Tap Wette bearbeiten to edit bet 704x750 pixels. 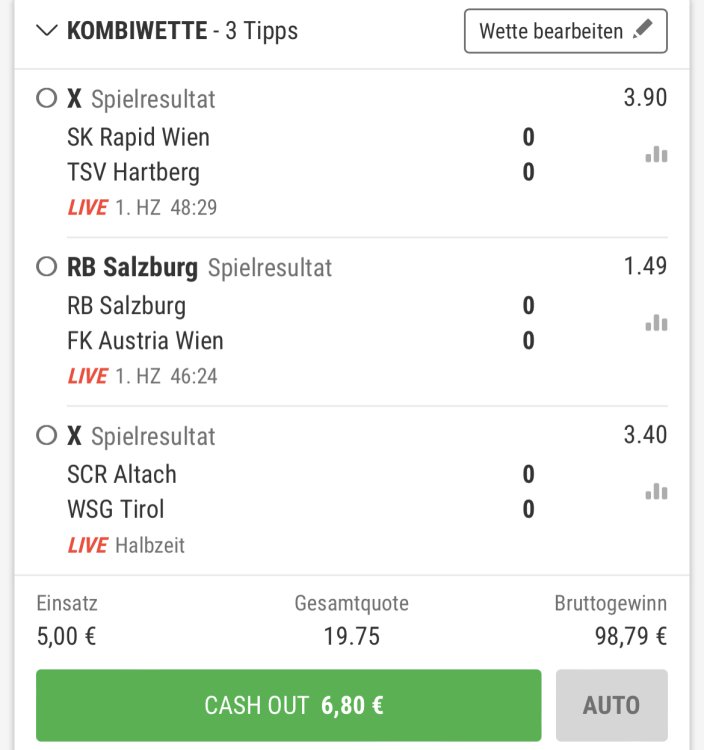tap(565, 31)
